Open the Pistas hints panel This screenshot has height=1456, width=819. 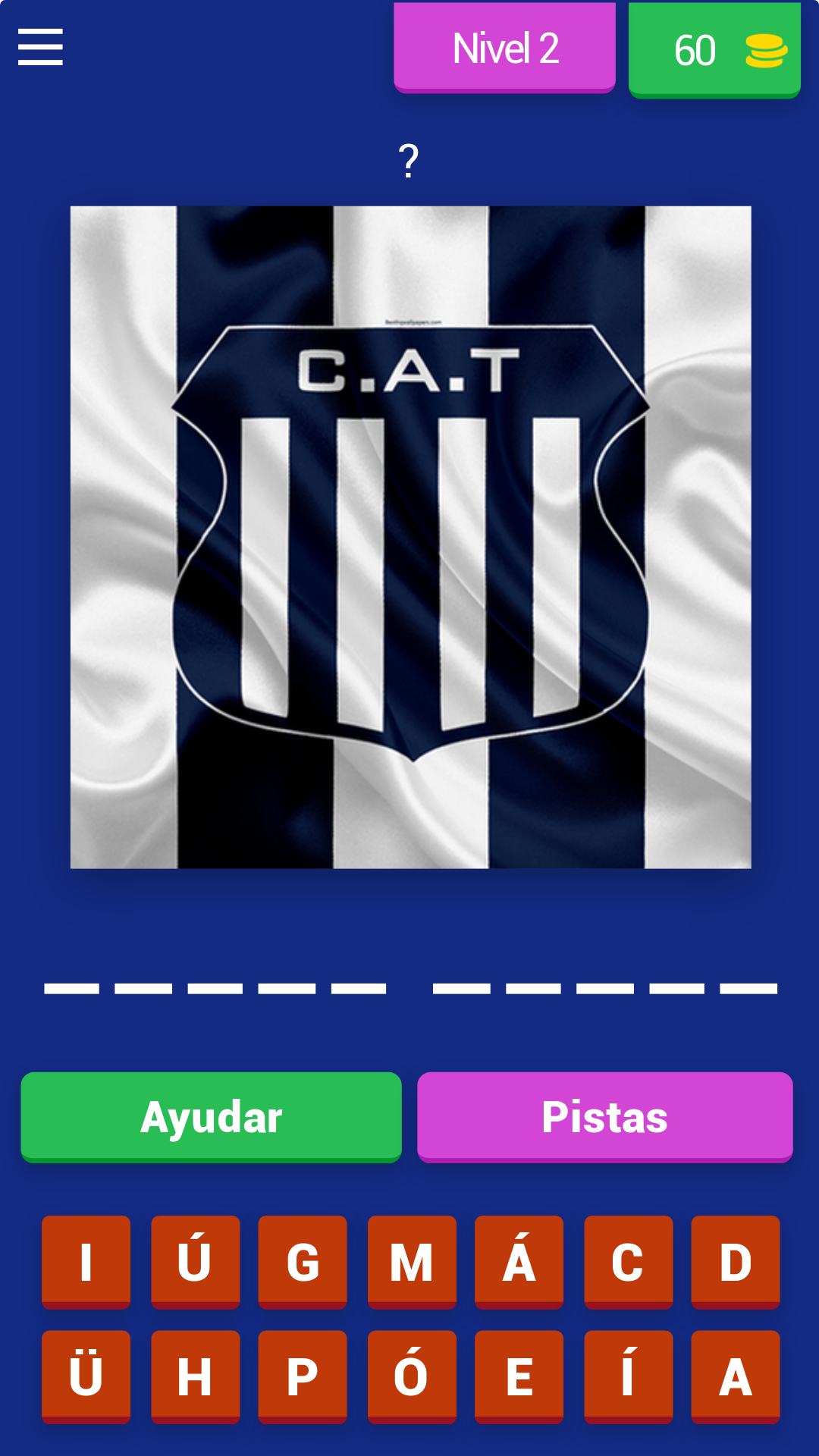pyautogui.click(x=605, y=1117)
